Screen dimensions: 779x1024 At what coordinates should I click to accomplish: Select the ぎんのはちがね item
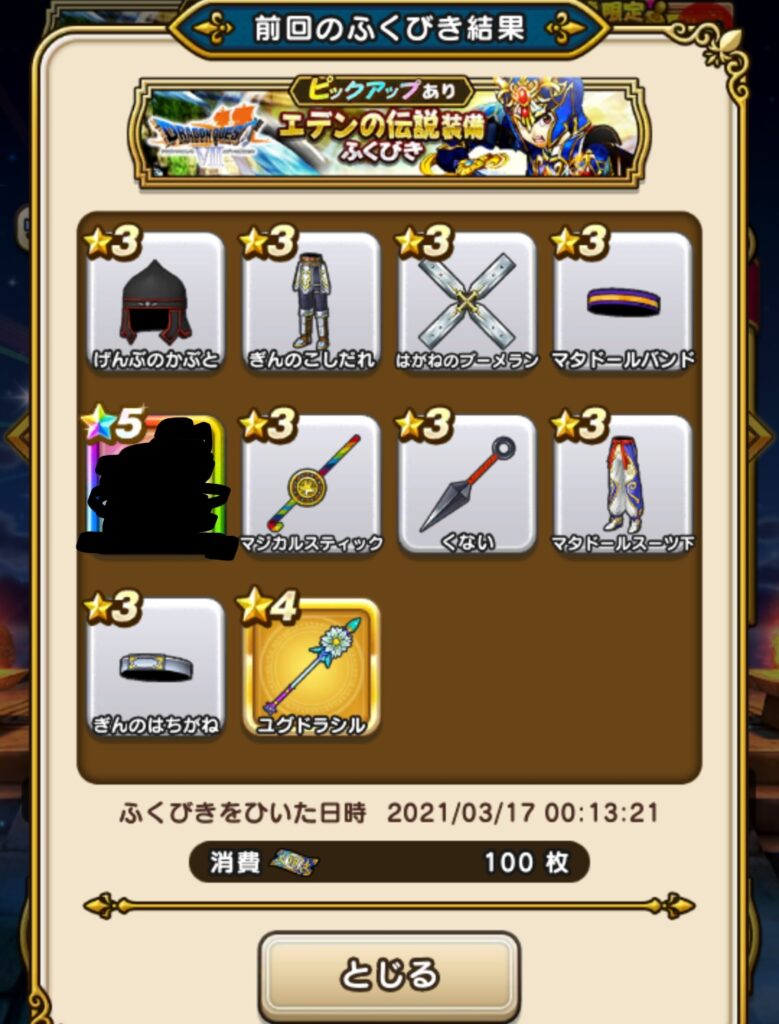click(x=155, y=668)
